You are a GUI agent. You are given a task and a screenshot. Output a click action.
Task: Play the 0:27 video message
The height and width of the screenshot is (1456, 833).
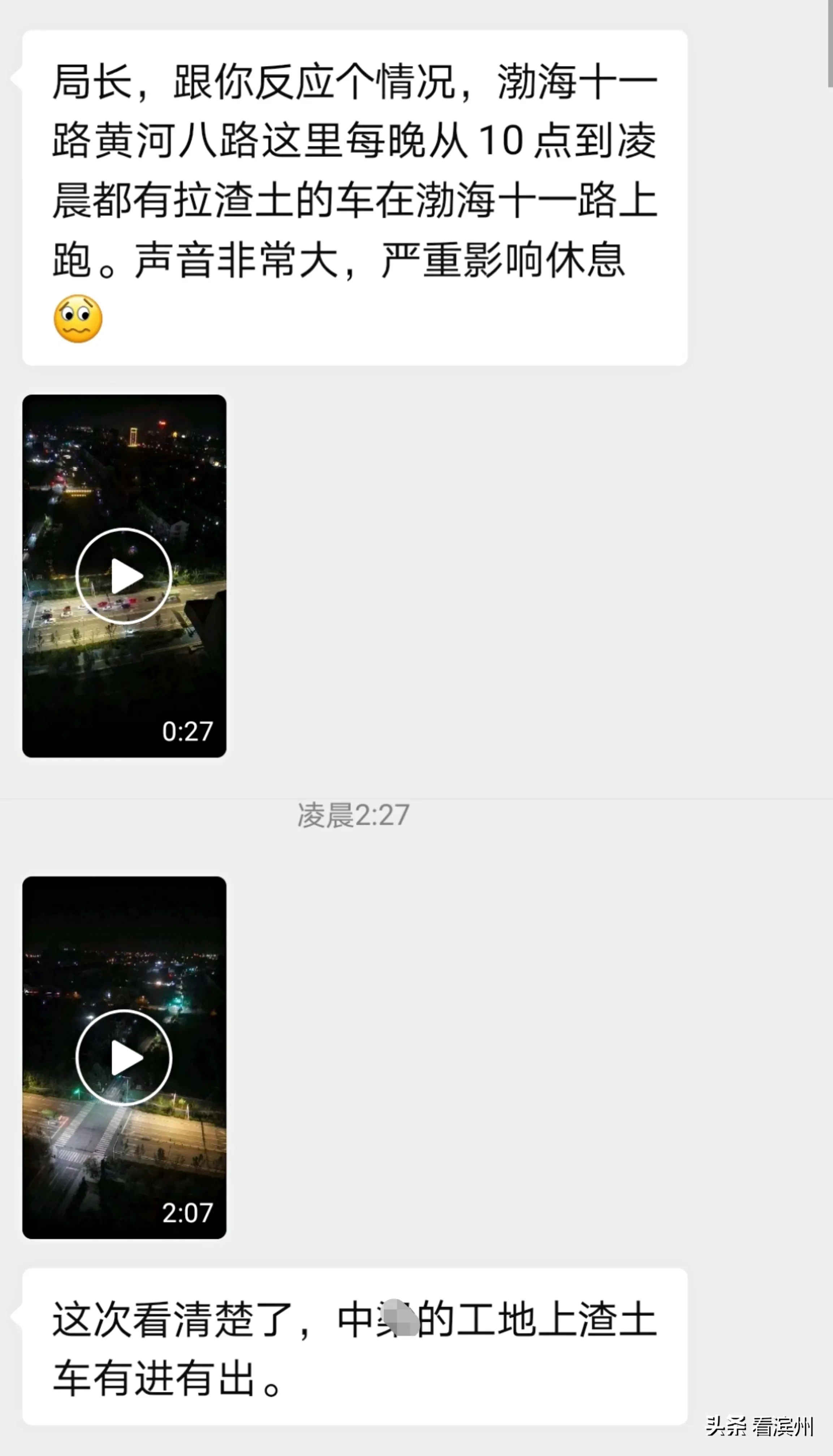[x=124, y=576]
